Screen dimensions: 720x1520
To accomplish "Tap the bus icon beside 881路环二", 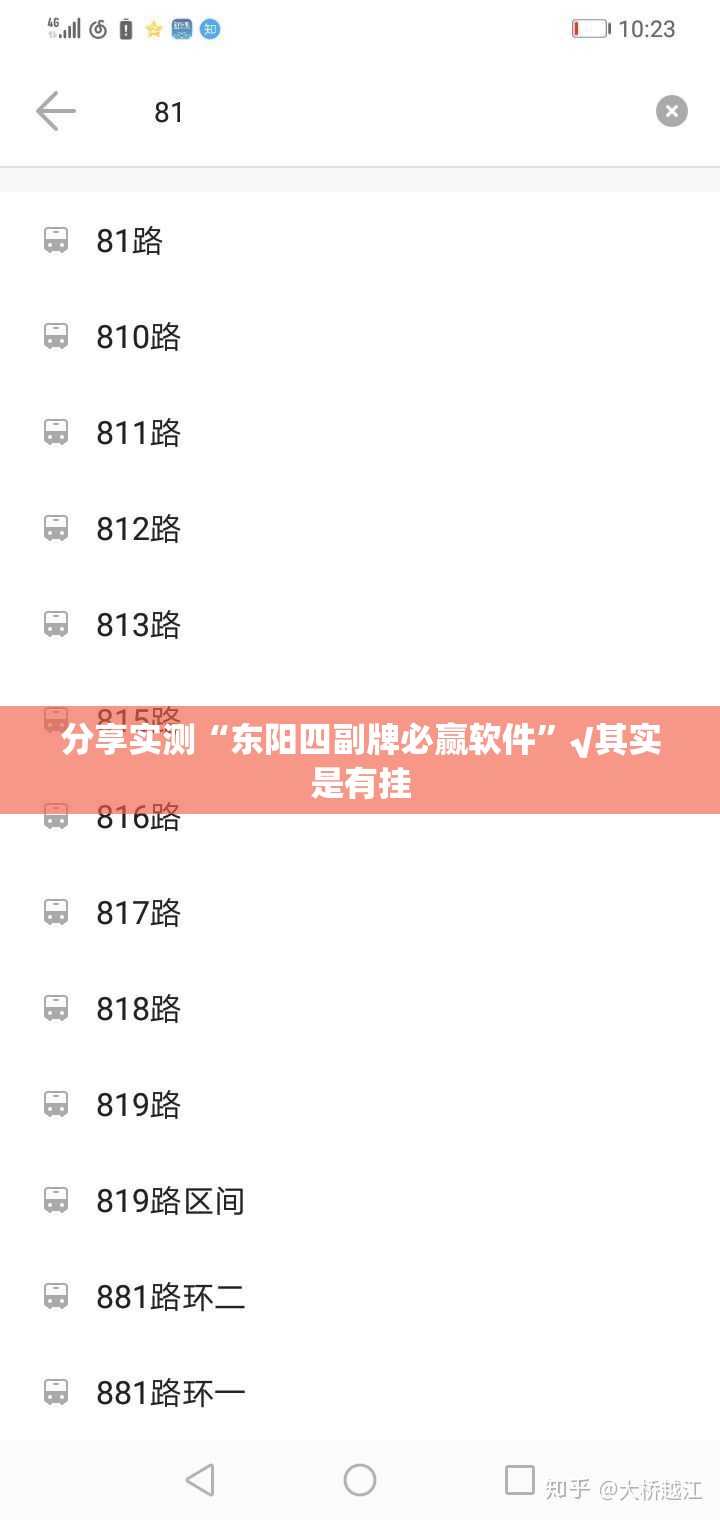I will point(56,1297).
